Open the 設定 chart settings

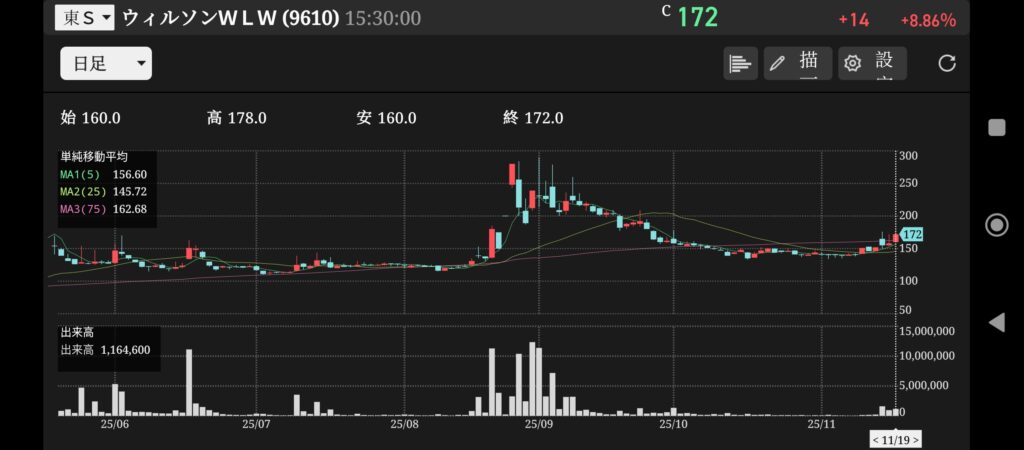coord(872,64)
